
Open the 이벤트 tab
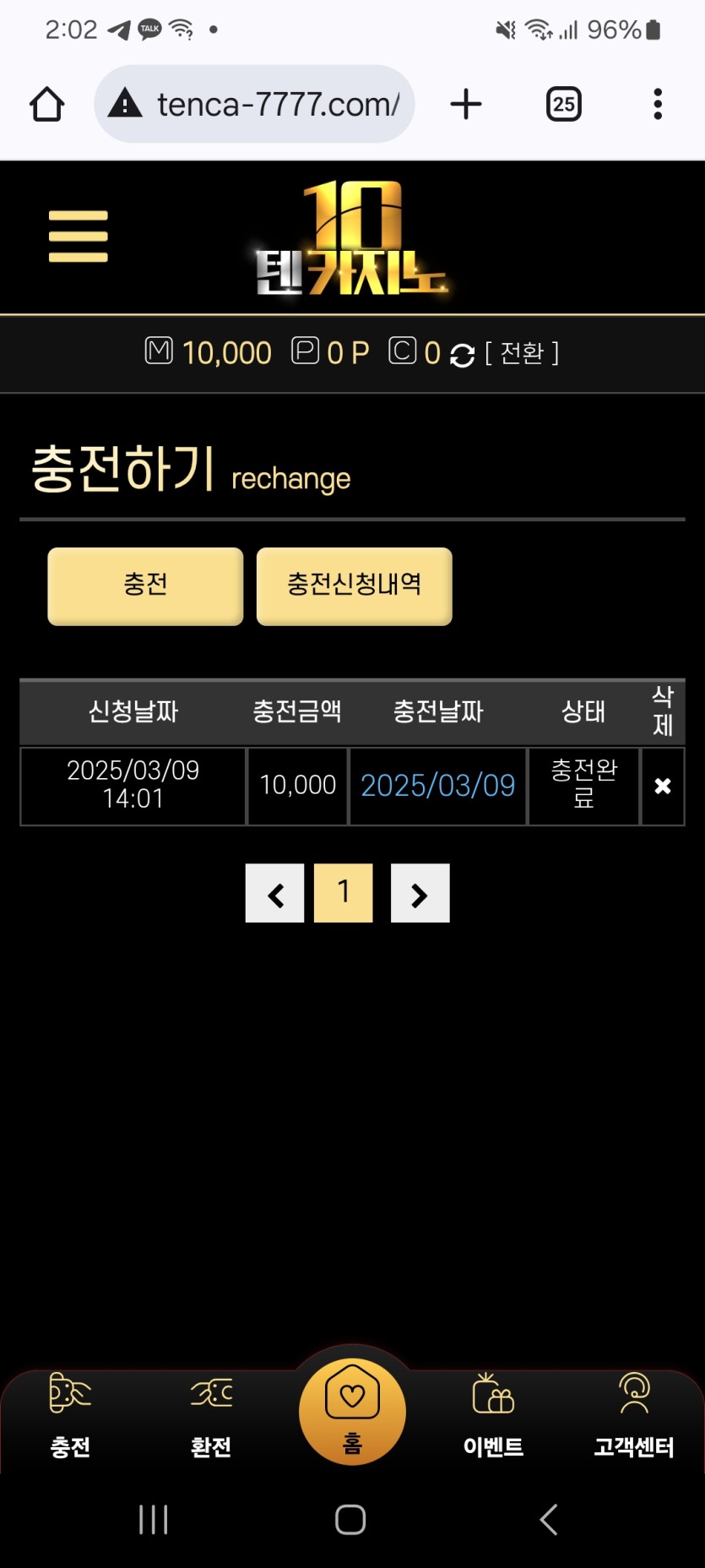pos(493,1414)
